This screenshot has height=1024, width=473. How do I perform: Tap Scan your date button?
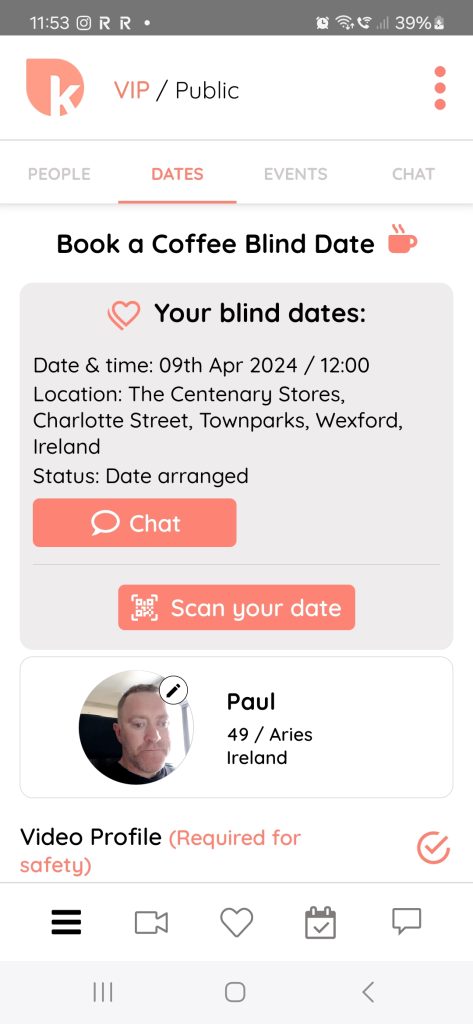coord(236,607)
